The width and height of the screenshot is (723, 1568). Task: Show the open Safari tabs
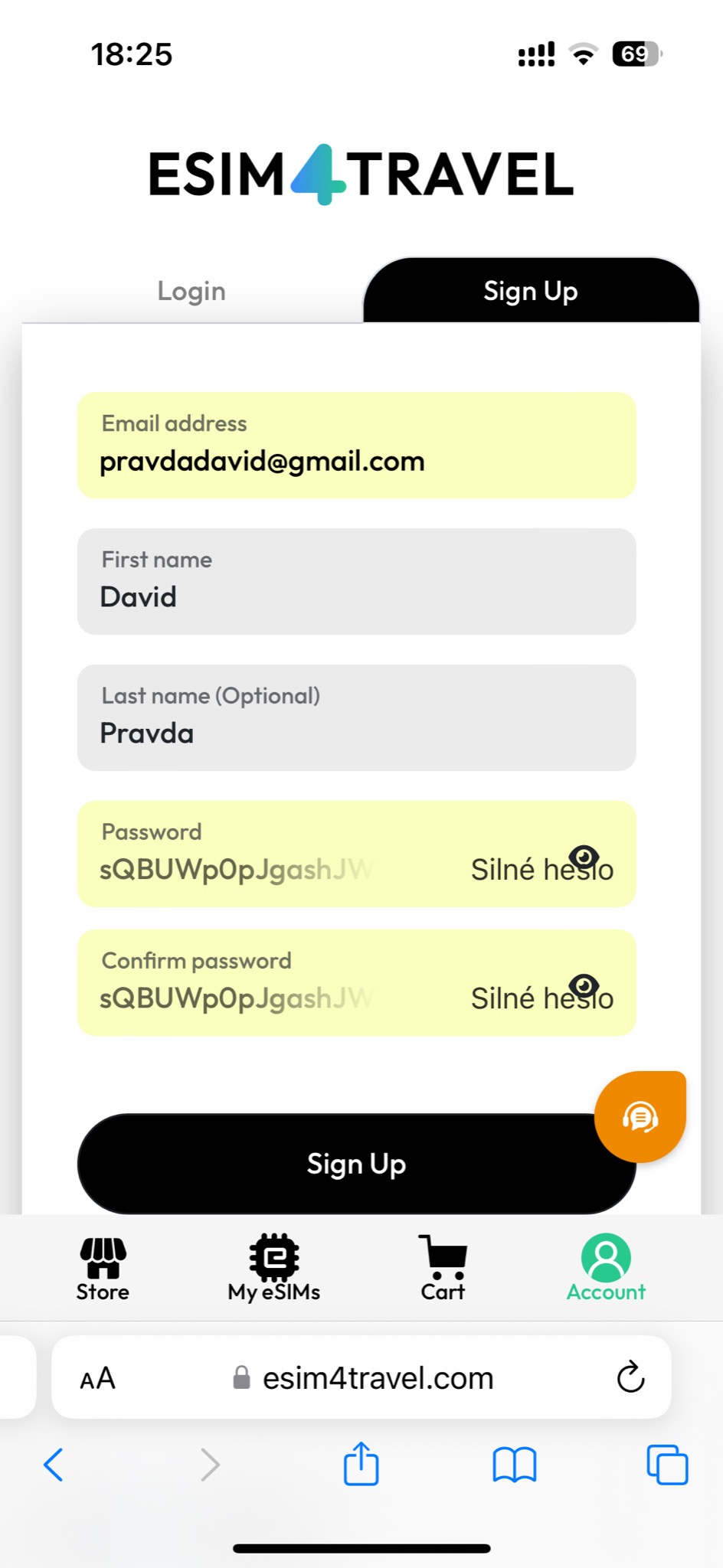click(667, 1465)
